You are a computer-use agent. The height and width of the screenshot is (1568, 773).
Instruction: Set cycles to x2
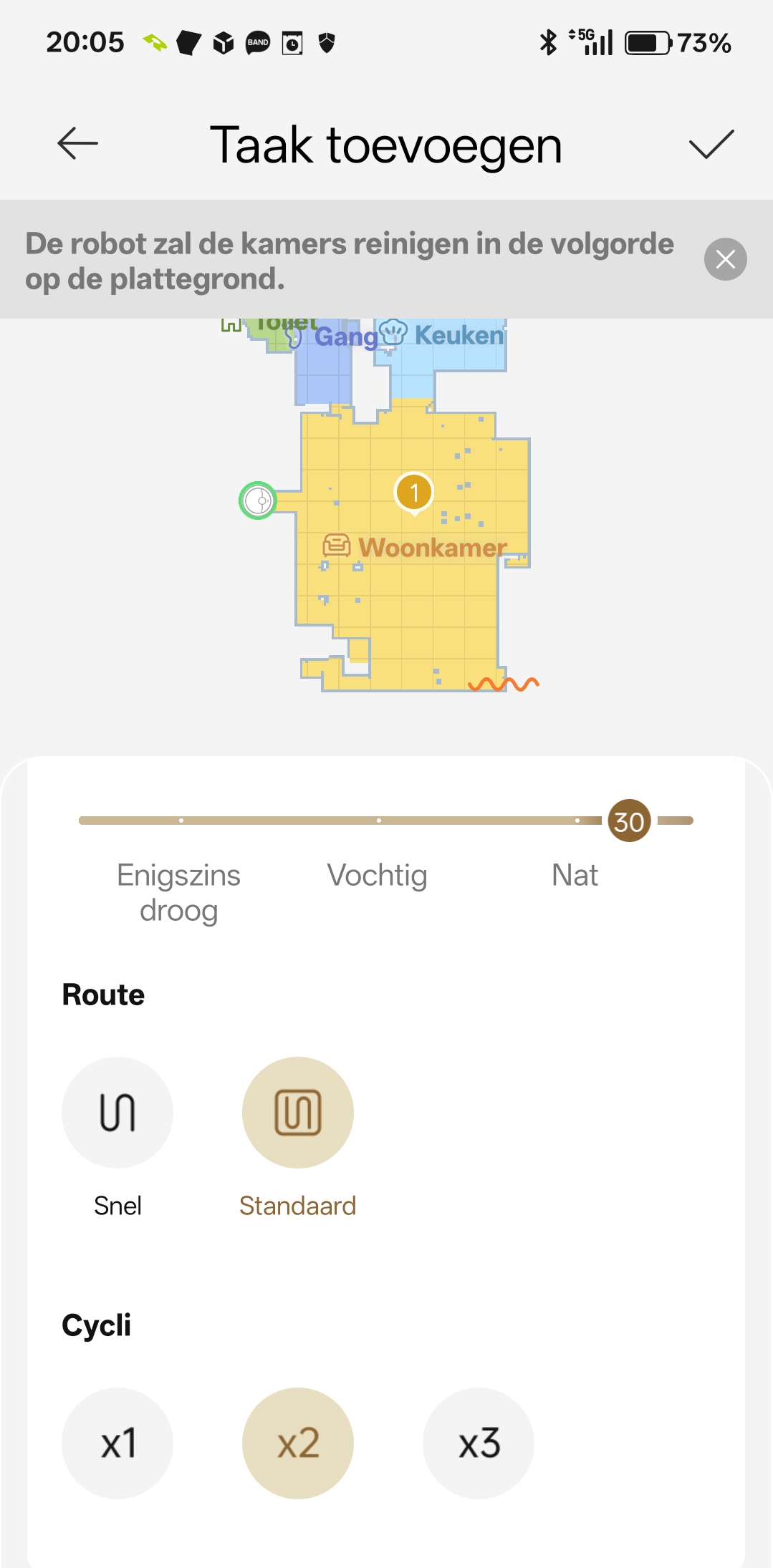(298, 1443)
